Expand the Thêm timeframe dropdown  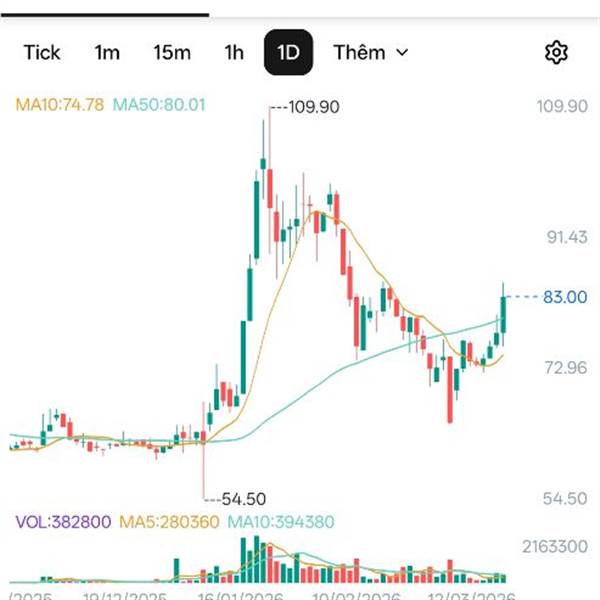[x=371, y=52]
